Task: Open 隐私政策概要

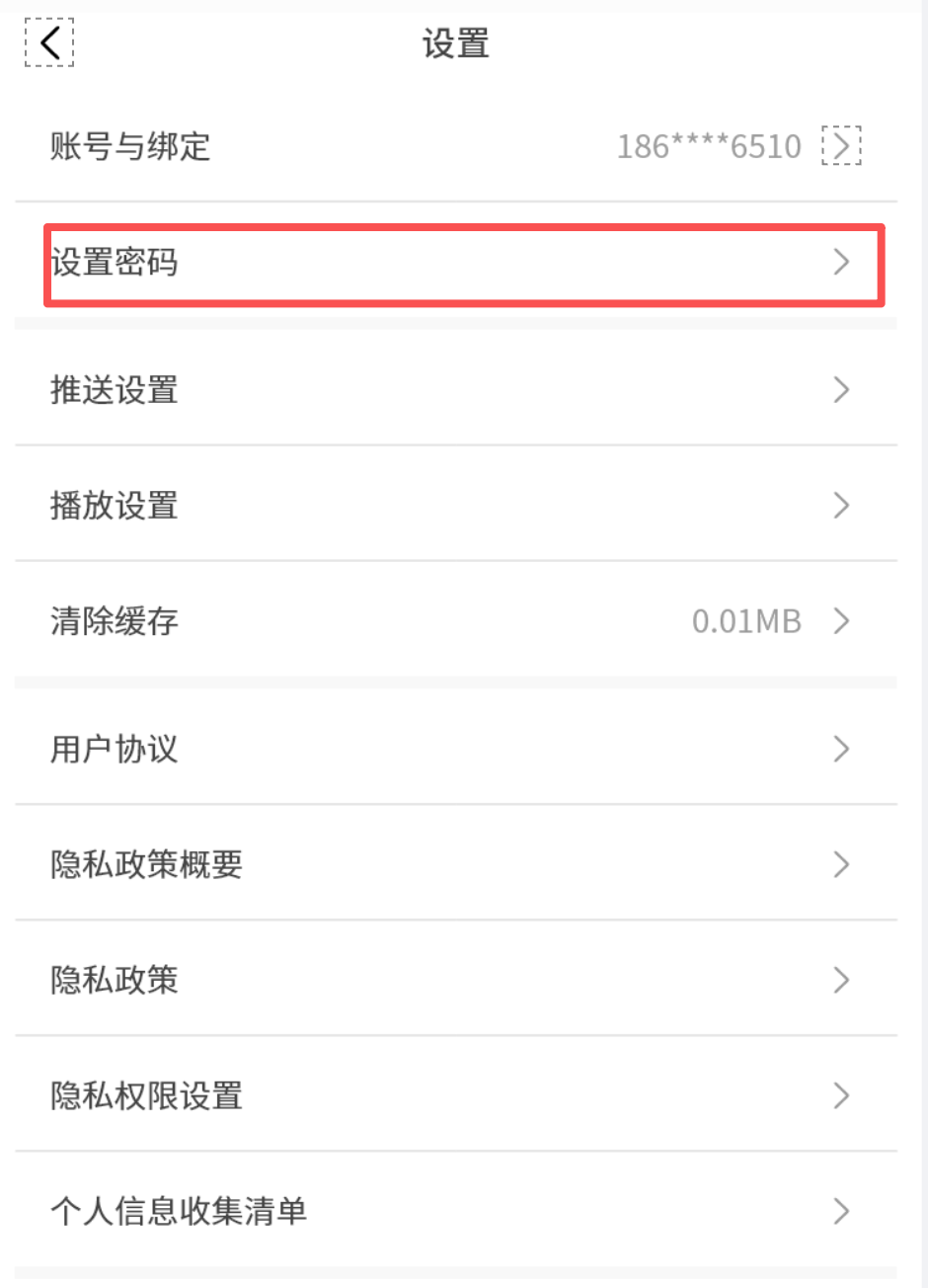Action: click(456, 863)
